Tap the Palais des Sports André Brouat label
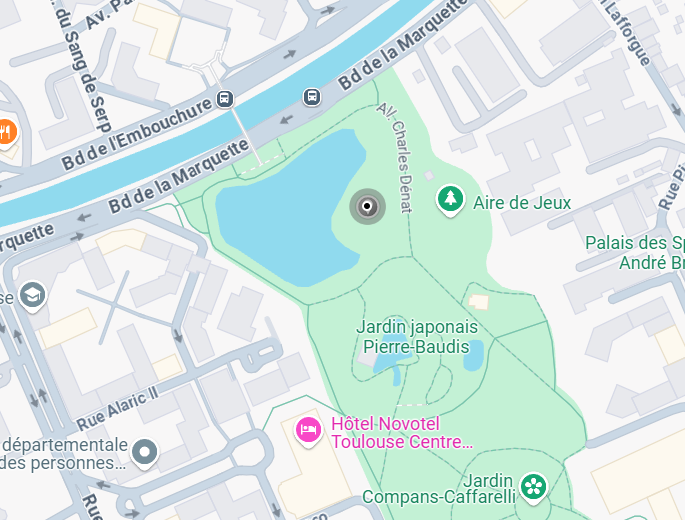The image size is (685, 520). pyautogui.click(x=635, y=252)
